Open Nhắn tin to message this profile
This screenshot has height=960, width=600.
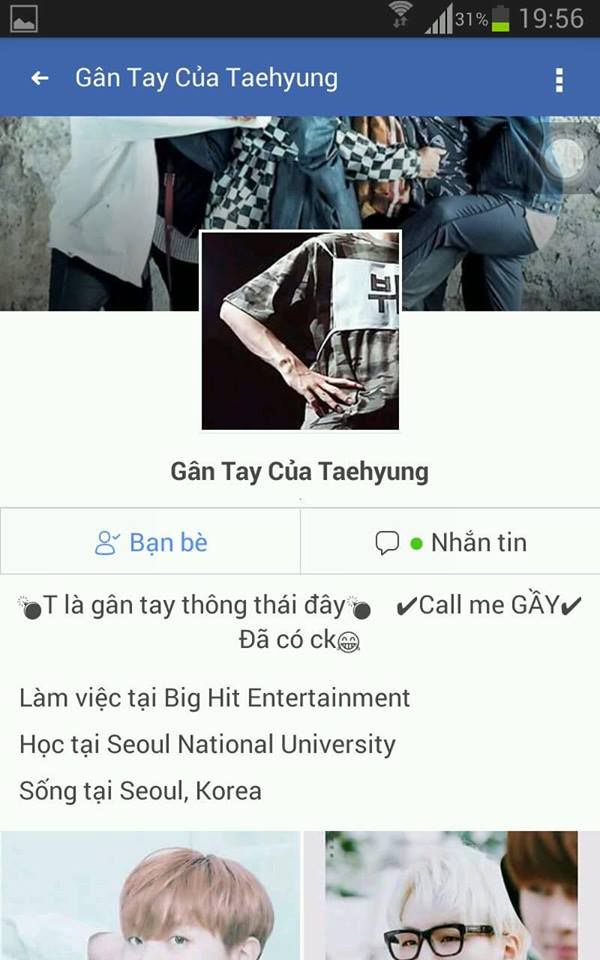[x=451, y=542]
